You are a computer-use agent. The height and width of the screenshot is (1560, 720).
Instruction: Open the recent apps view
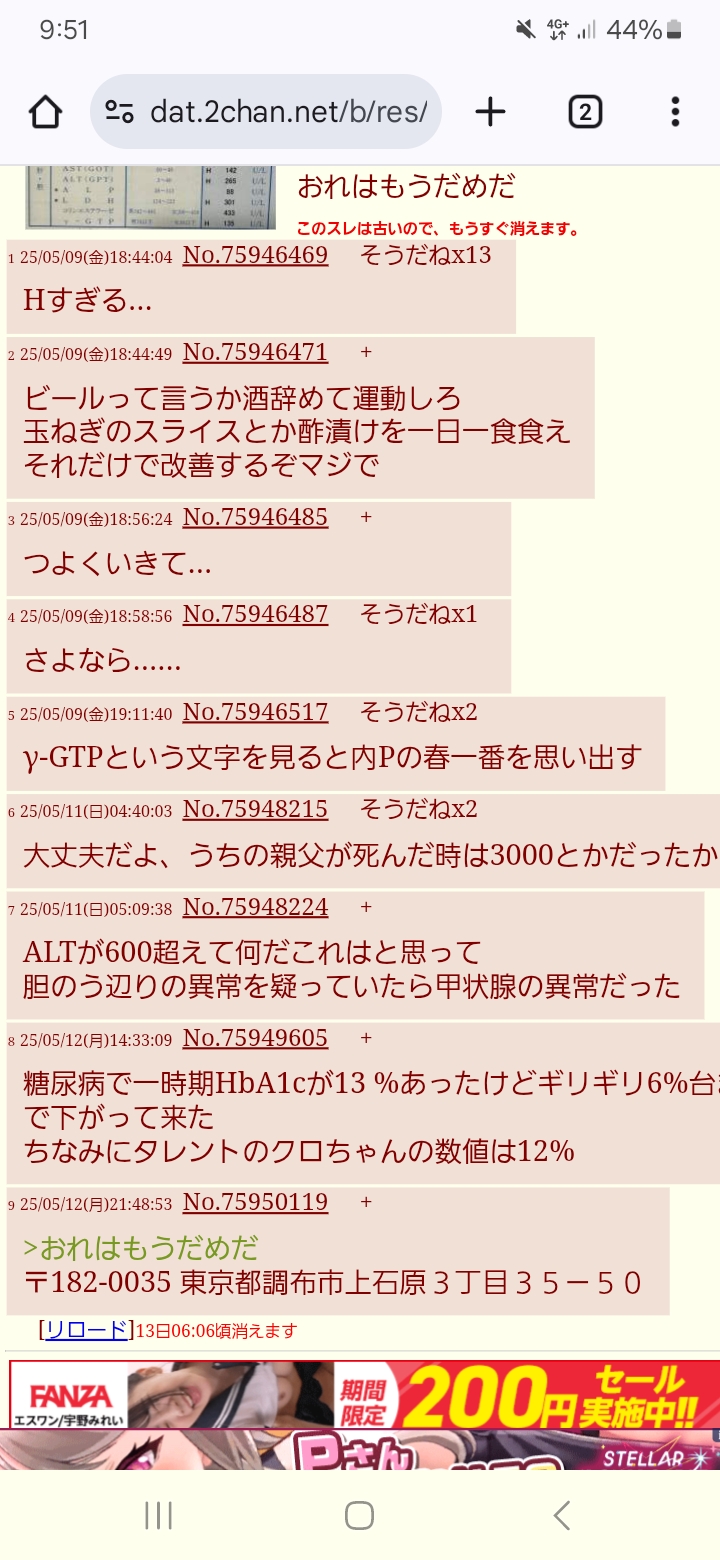pyautogui.click(x=158, y=1515)
